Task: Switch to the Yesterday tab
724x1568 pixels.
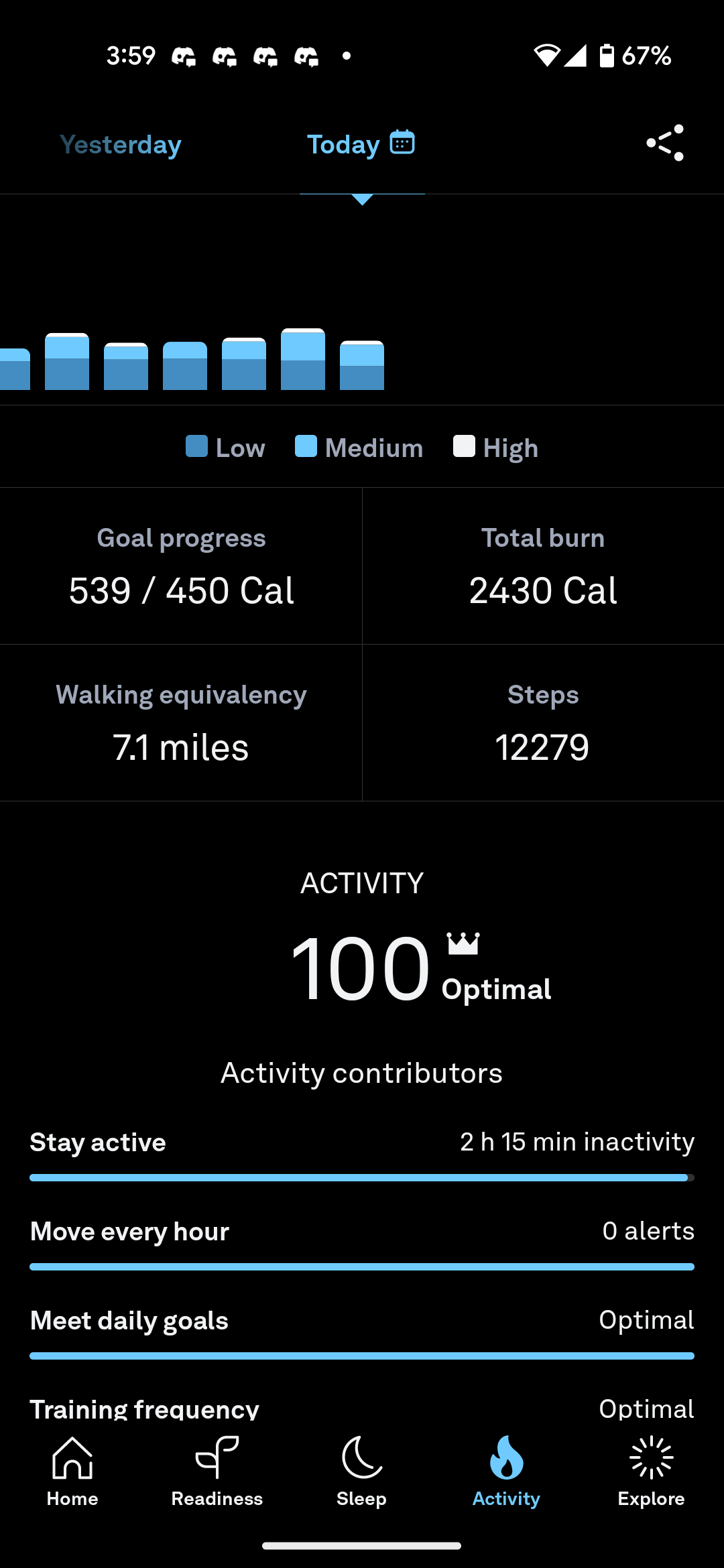Action: (121, 145)
